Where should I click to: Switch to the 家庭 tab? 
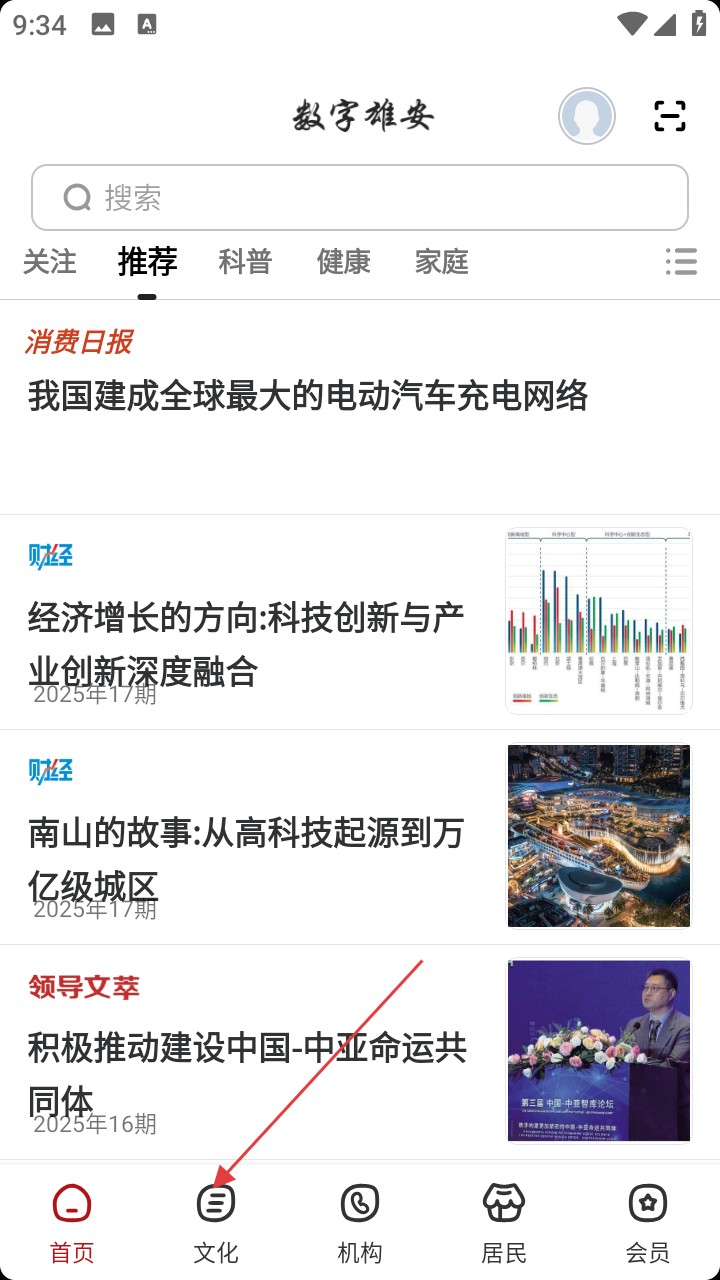441,262
